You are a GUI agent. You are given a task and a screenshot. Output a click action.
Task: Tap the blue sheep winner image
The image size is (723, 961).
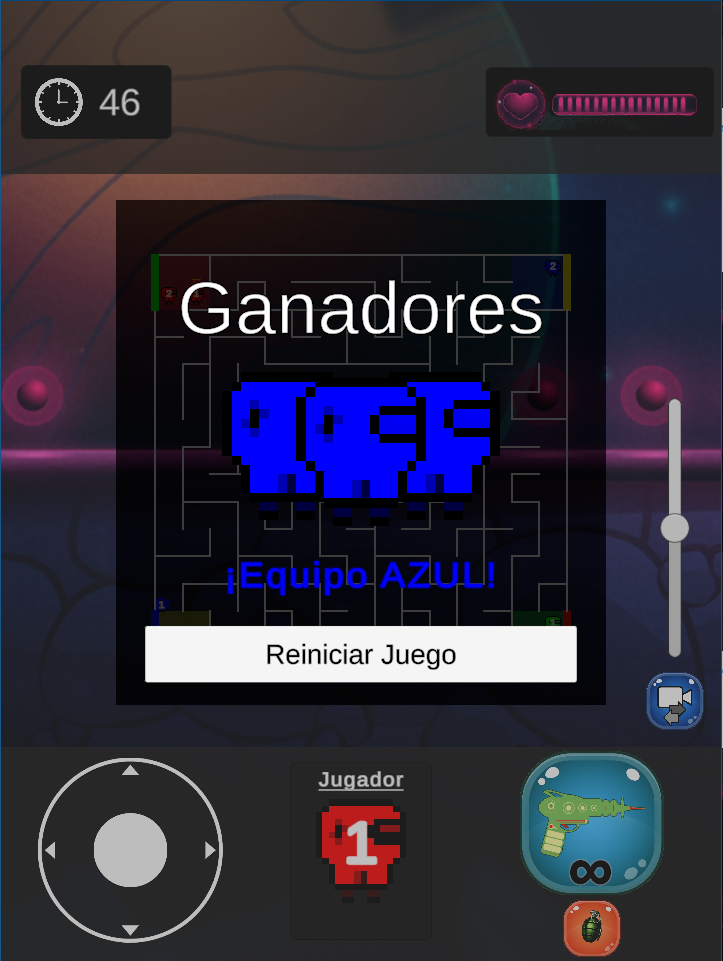(x=360, y=440)
